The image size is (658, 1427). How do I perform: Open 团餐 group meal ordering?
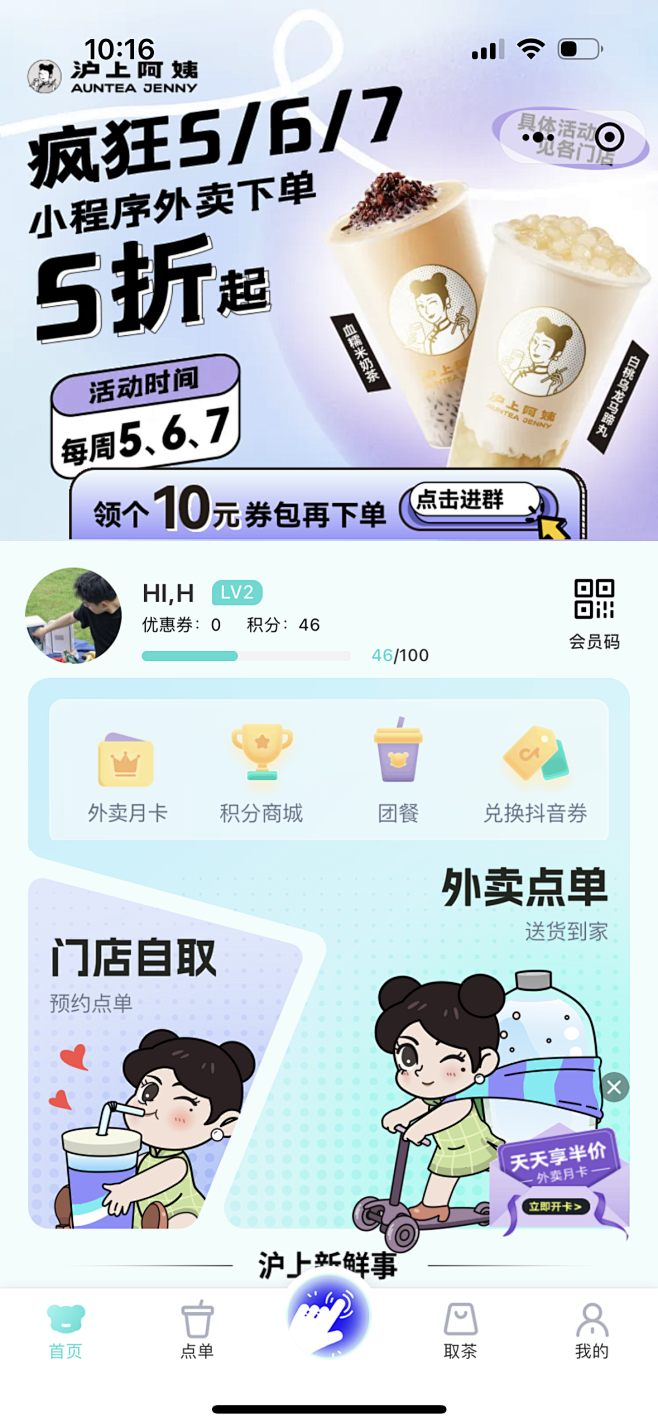point(398,775)
